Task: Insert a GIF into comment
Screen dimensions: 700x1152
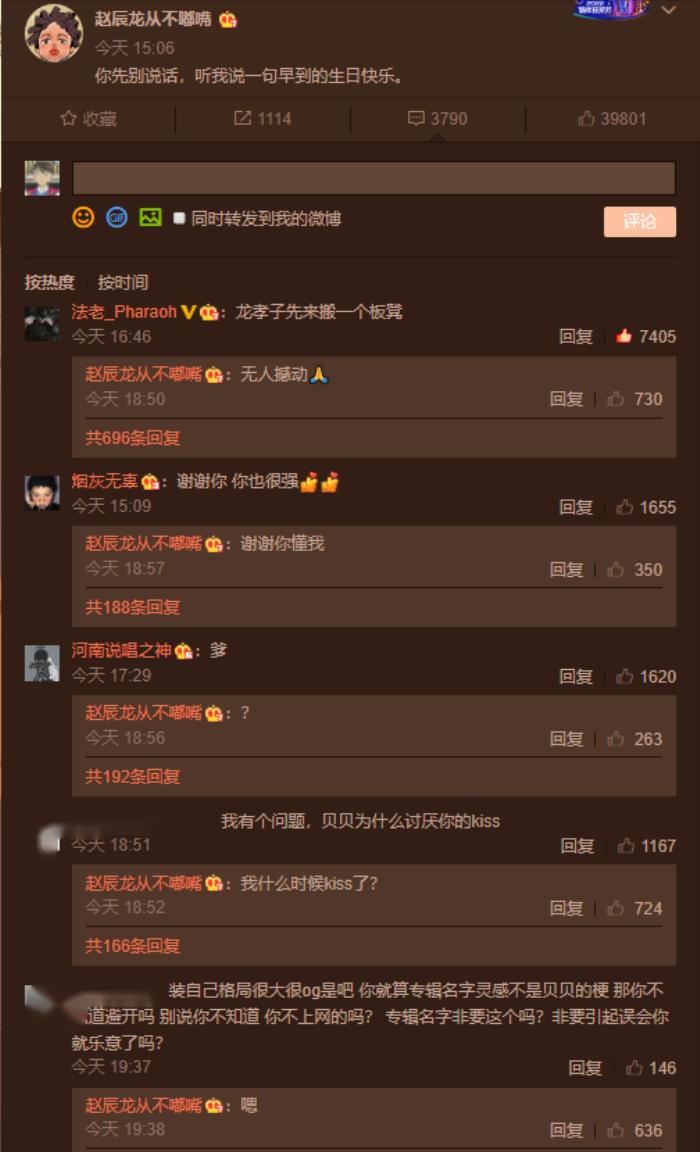Action: coord(117,217)
